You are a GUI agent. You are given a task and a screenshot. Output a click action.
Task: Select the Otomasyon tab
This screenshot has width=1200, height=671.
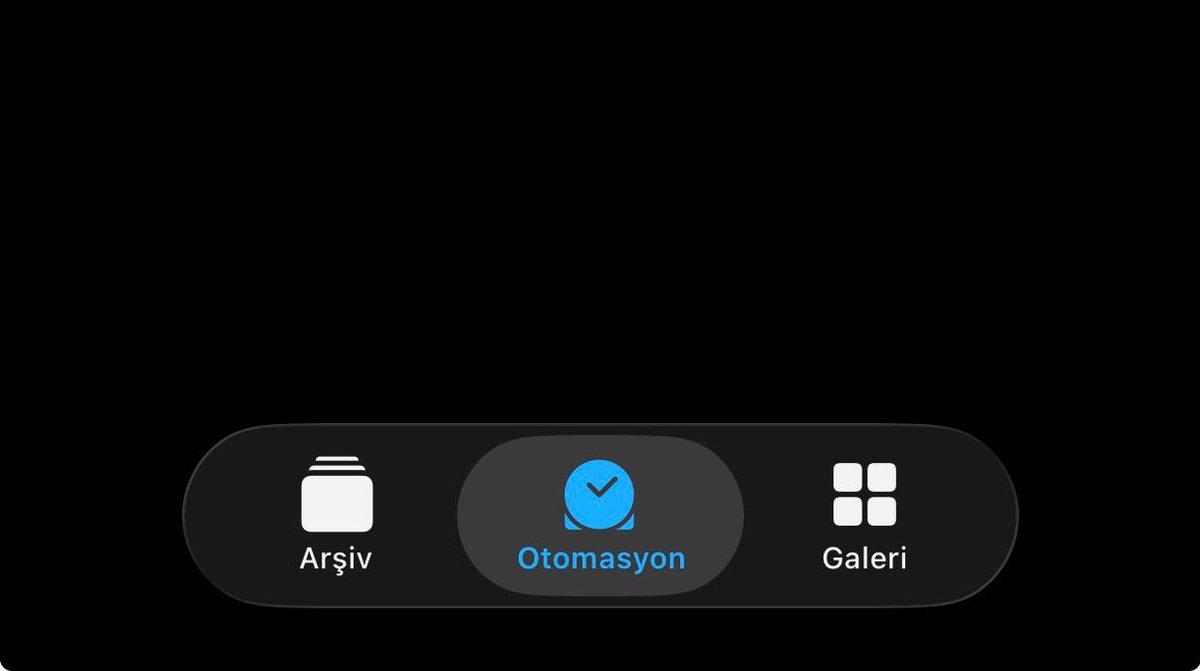point(600,515)
